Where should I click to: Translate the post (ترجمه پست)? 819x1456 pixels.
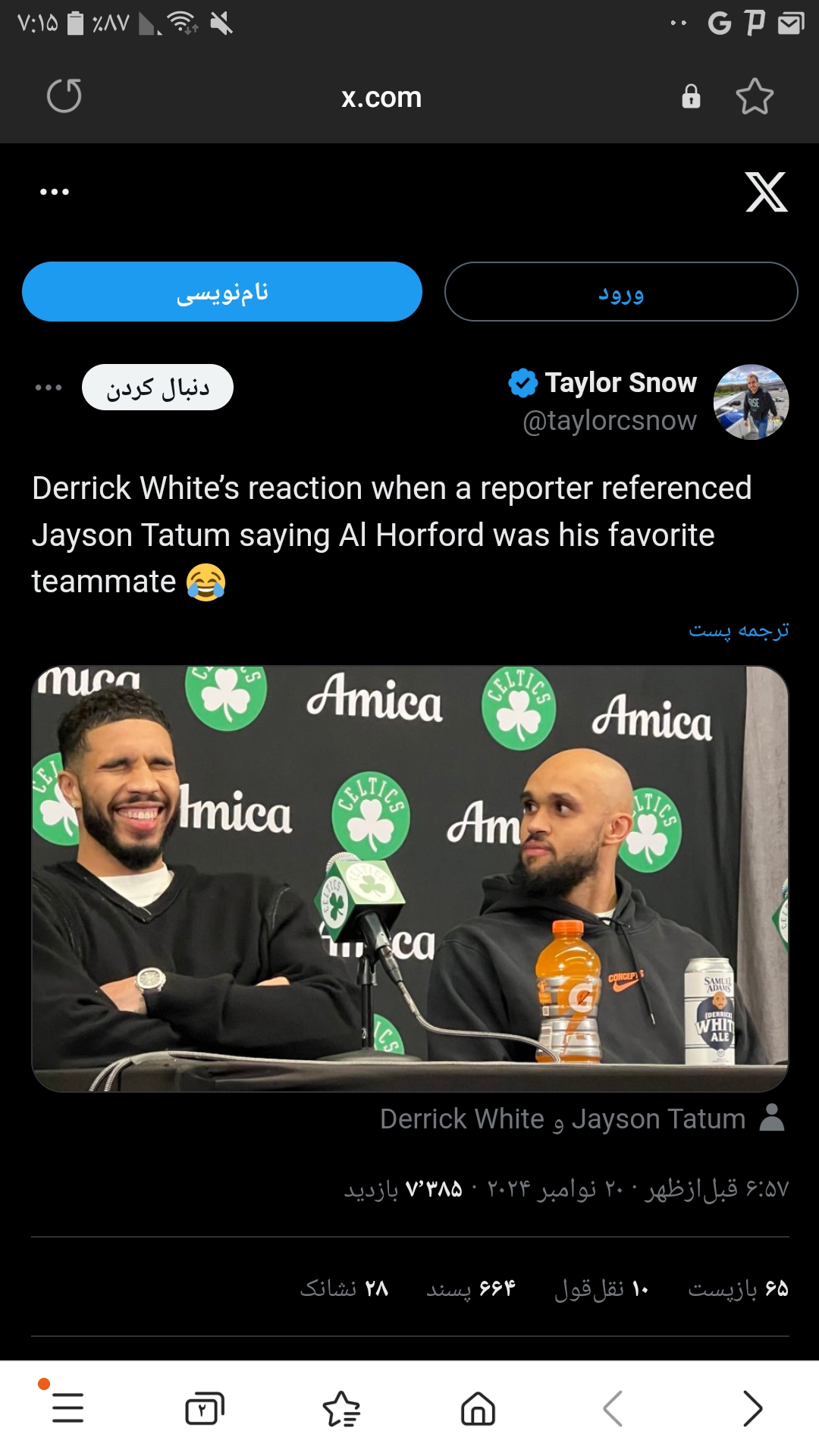(739, 630)
